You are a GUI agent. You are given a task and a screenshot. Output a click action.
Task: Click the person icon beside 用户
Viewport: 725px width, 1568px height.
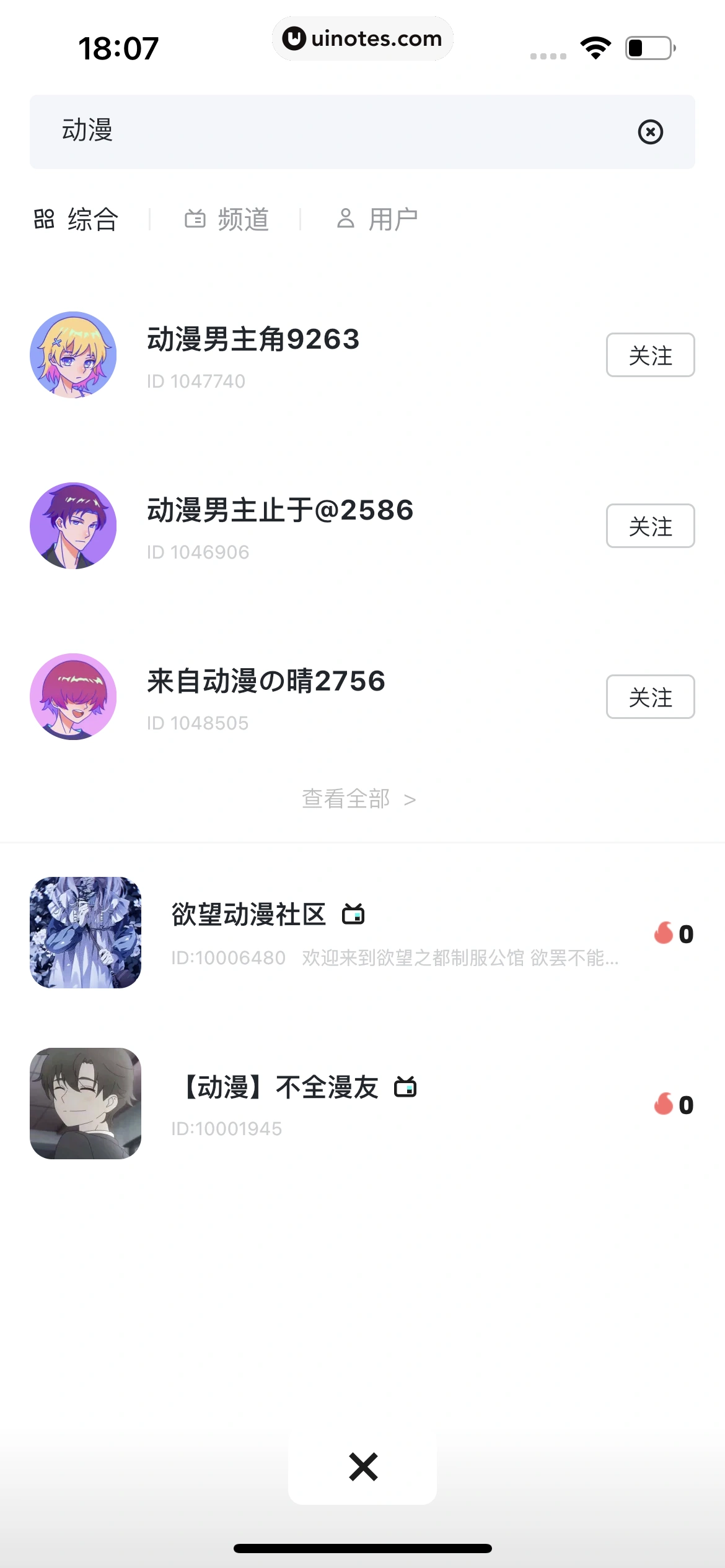[x=345, y=219]
